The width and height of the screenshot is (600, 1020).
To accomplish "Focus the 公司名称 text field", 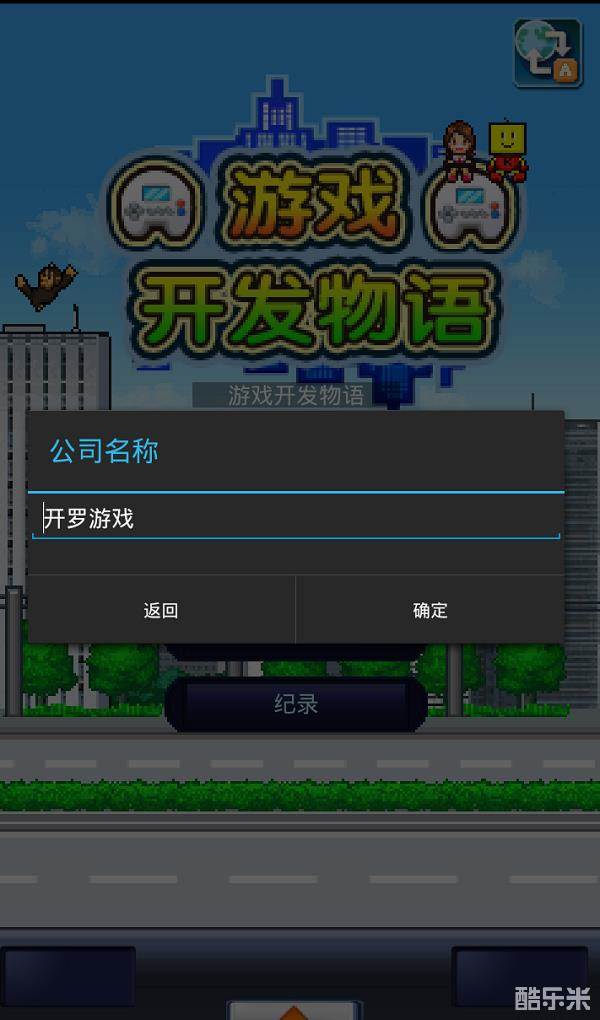I will coord(296,520).
